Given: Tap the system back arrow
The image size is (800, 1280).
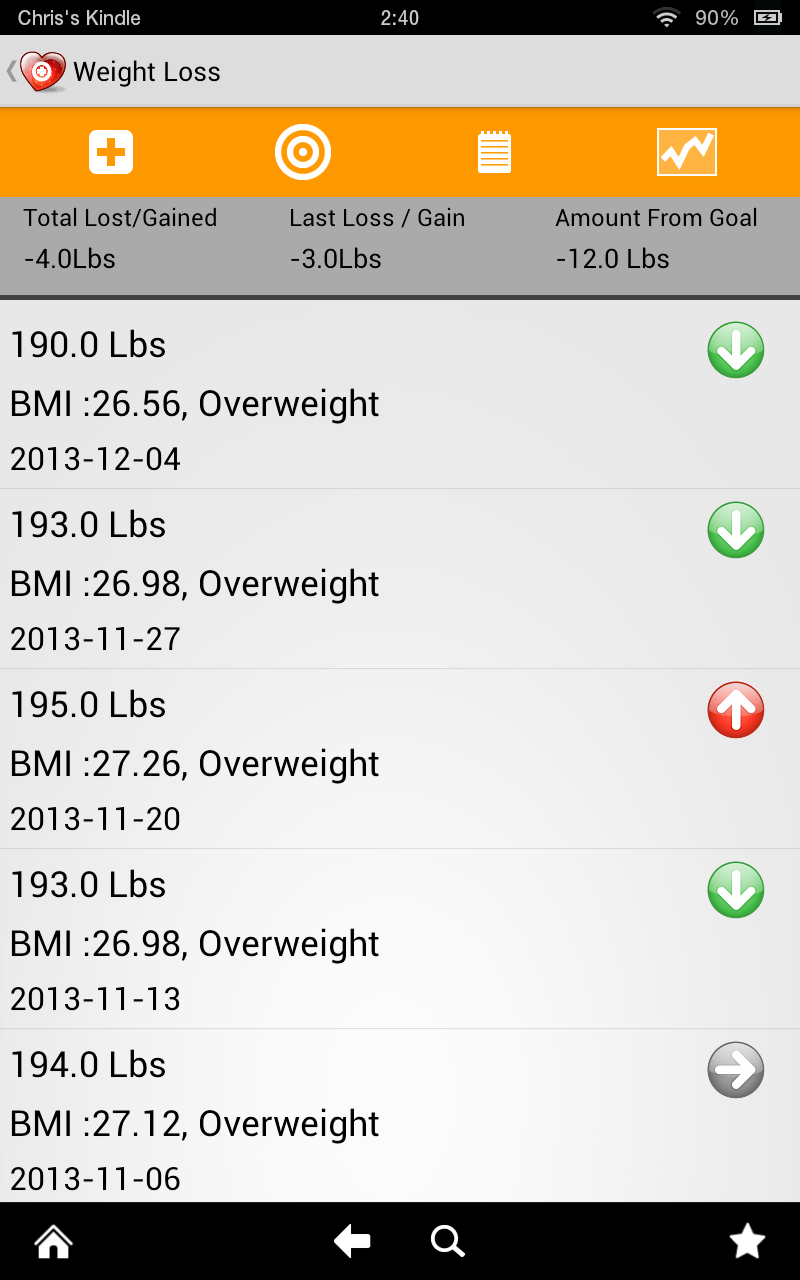Looking at the screenshot, I should (352, 1242).
